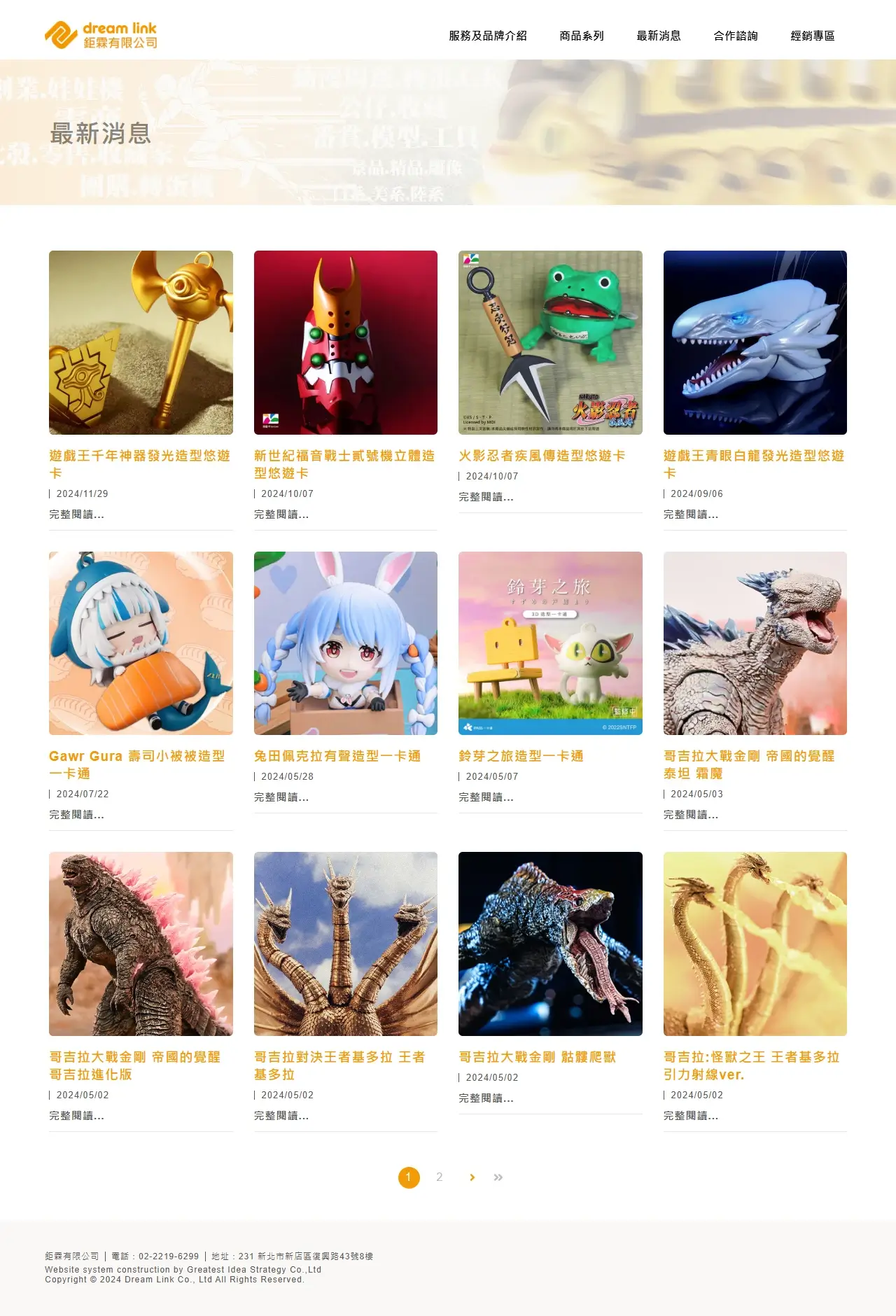This screenshot has height=1316, width=896.
Task: Open the 骷髏爬獸 news title link
Action: coord(537,1057)
